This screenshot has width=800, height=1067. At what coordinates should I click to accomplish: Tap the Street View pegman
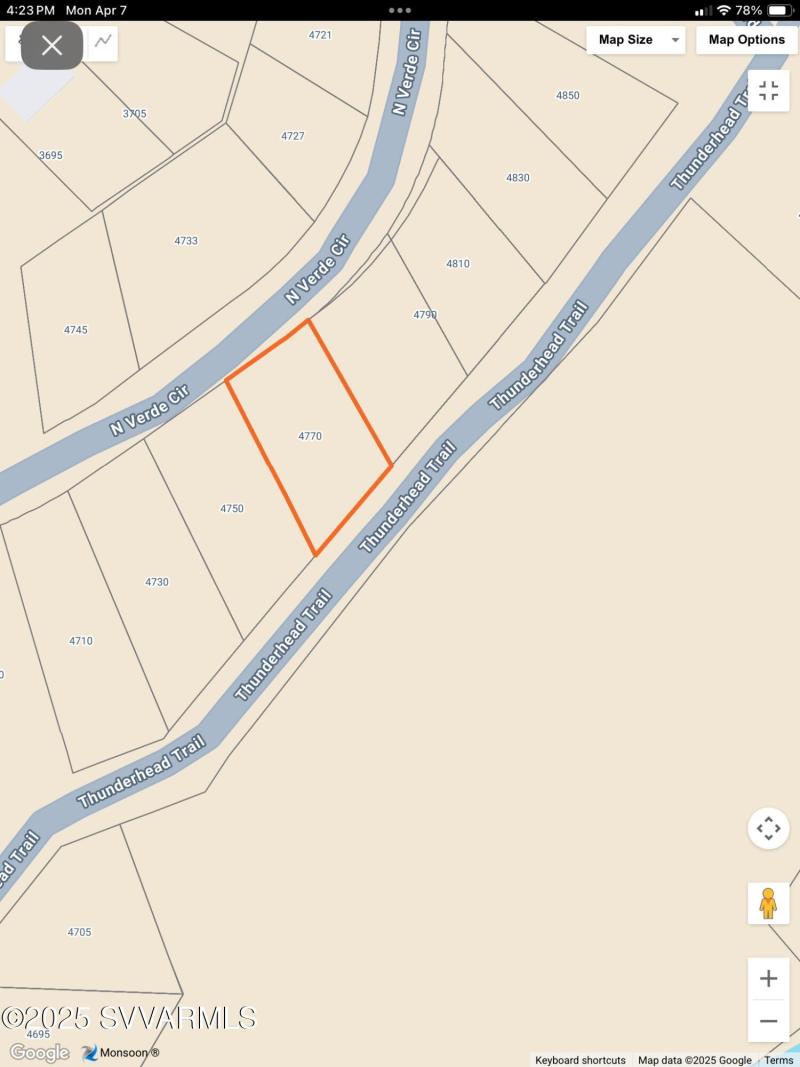click(x=768, y=903)
